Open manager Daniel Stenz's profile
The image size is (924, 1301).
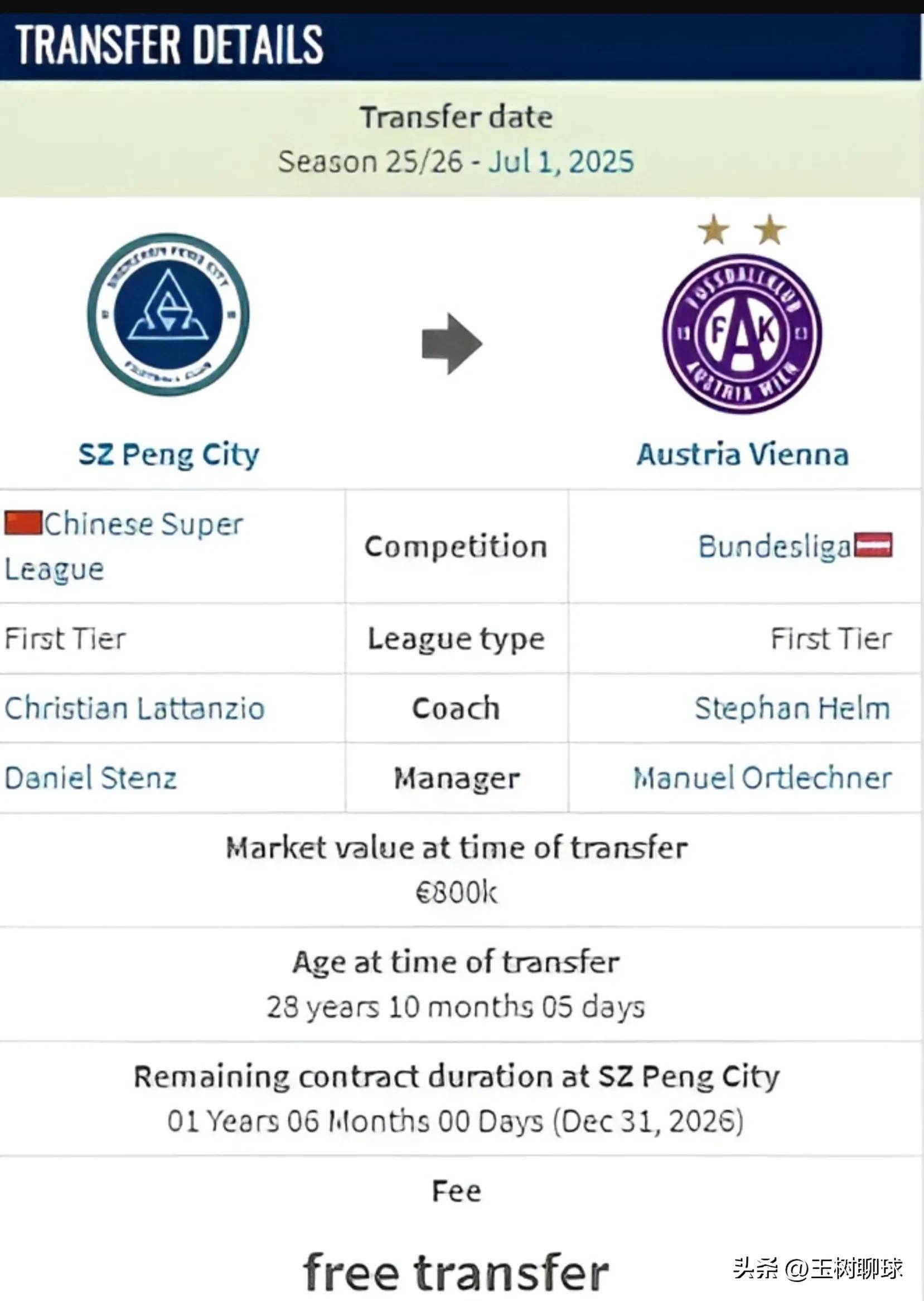tap(91, 778)
